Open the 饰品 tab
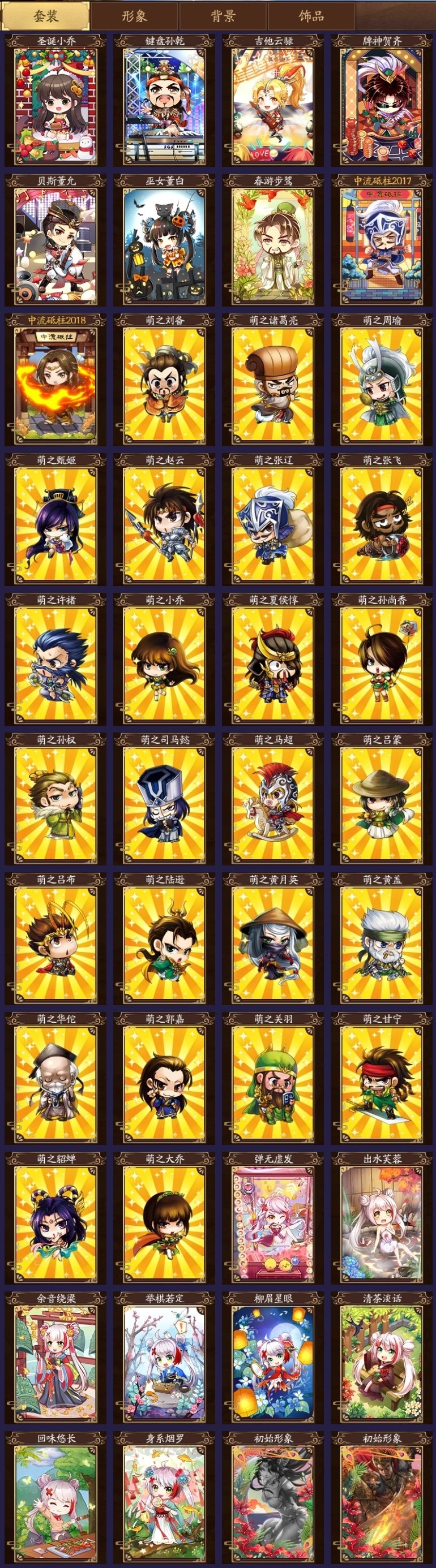 pos(311,16)
